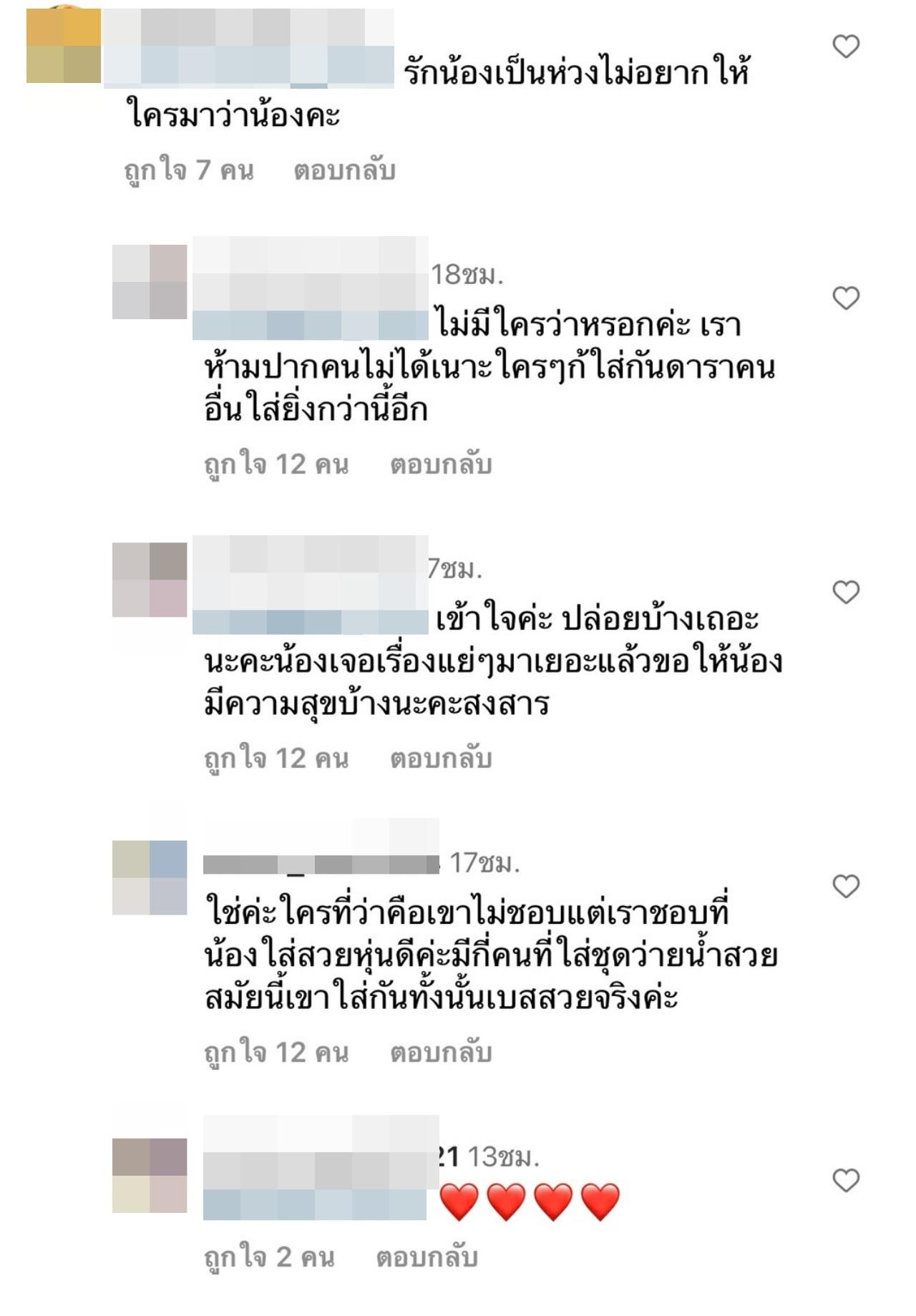View likes on the 7 คน comment
This screenshot has width=916, height=1316.
coord(189,171)
